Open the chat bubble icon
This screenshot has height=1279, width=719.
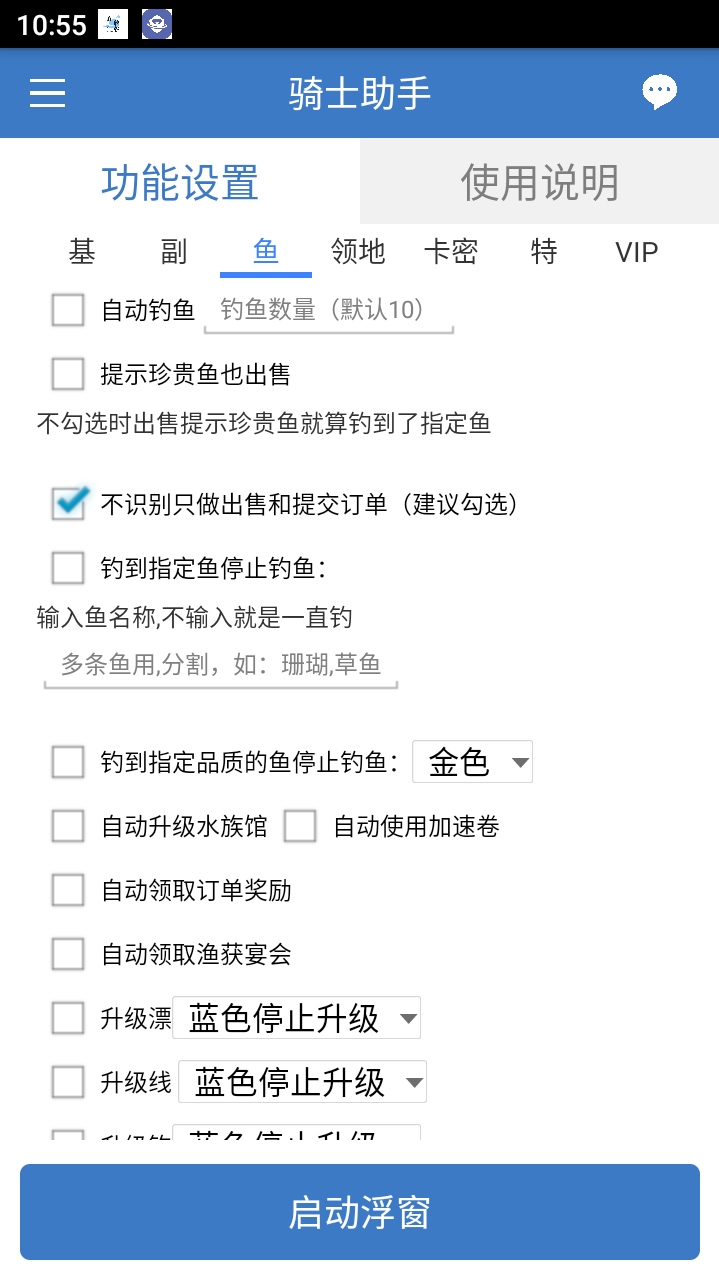pyautogui.click(x=659, y=92)
